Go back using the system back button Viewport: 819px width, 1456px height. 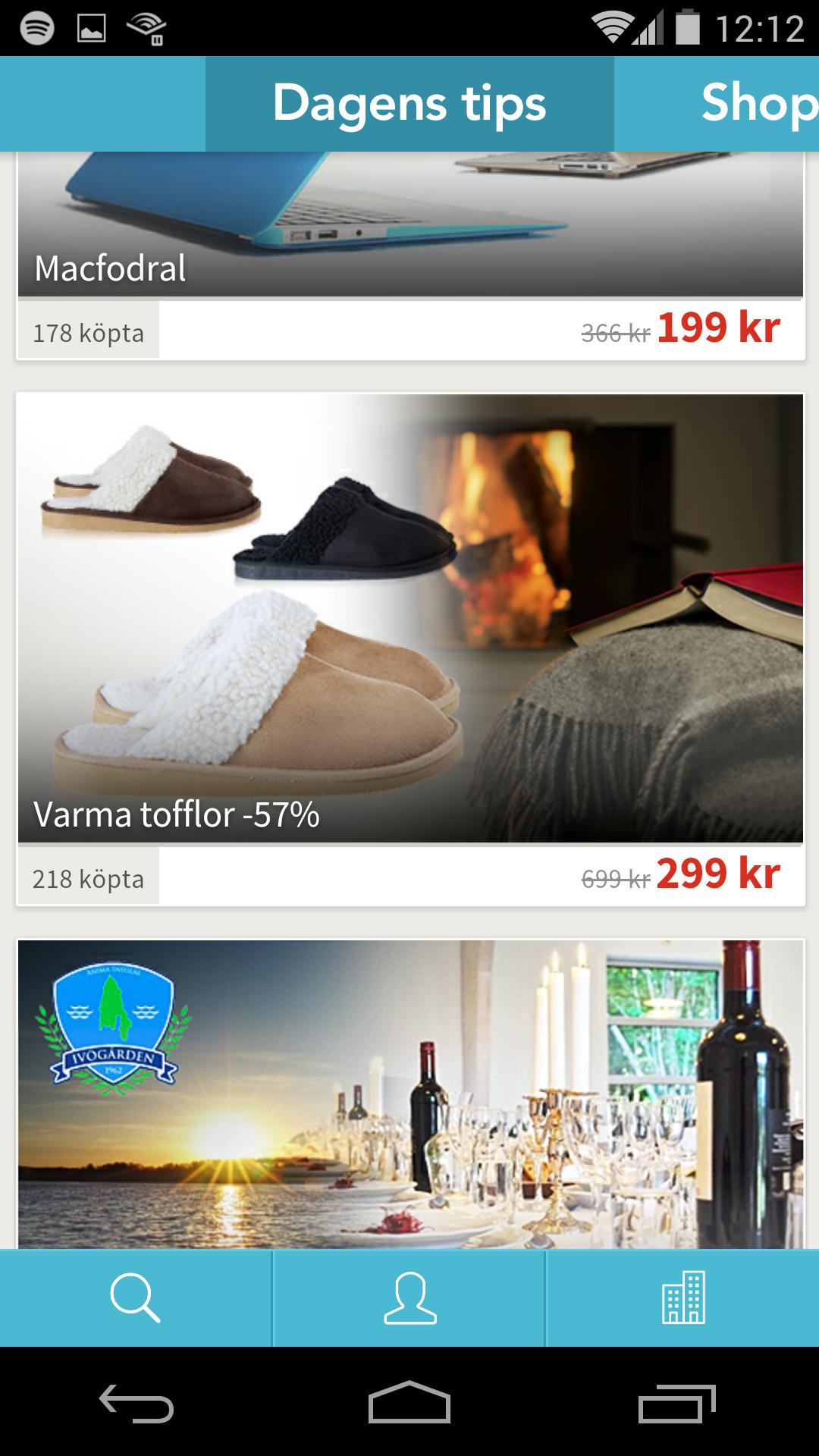(136, 1404)
